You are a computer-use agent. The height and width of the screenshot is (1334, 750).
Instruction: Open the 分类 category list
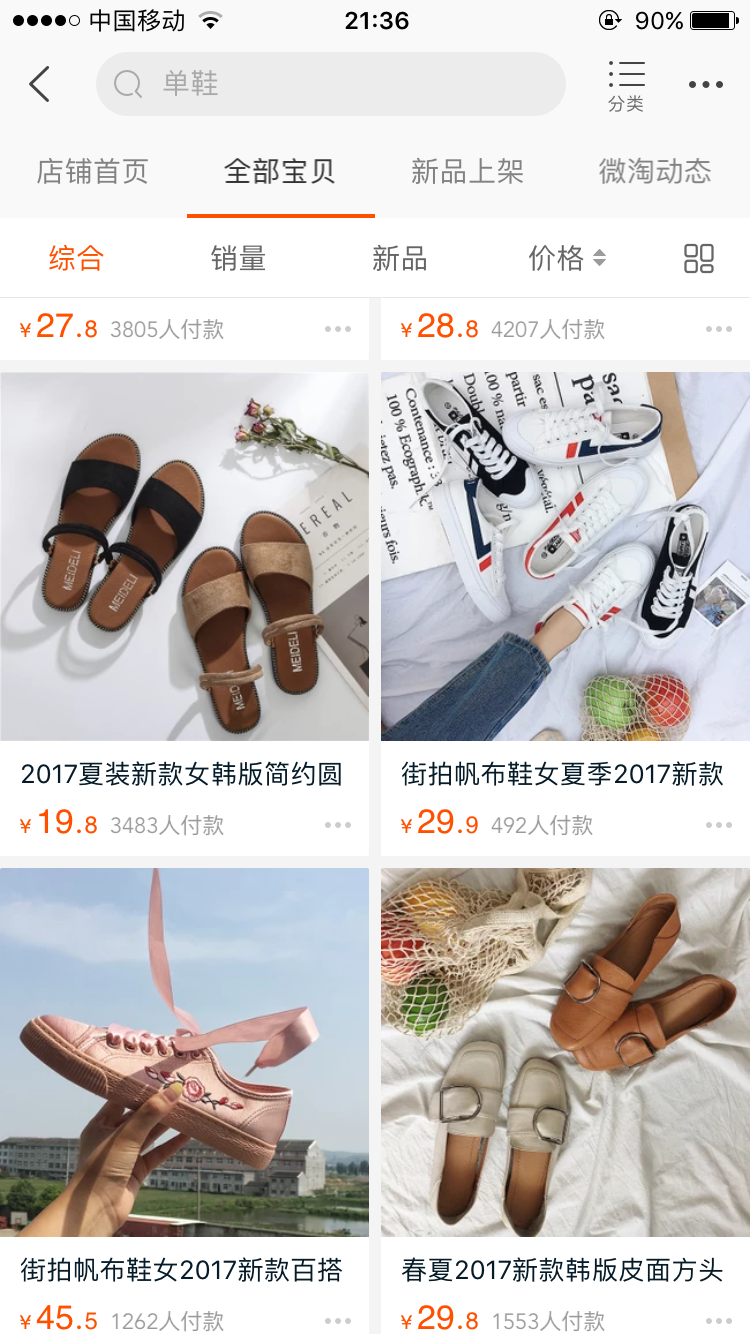626,85
